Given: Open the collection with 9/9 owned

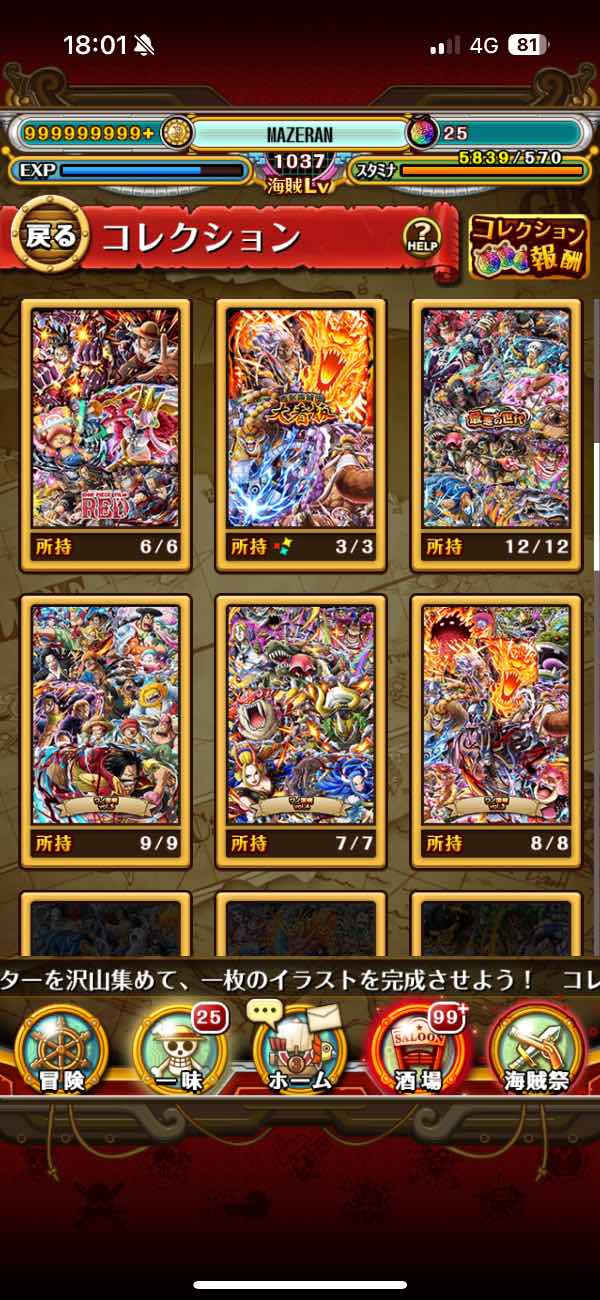Looking at the screenshot, I should 105,730.
